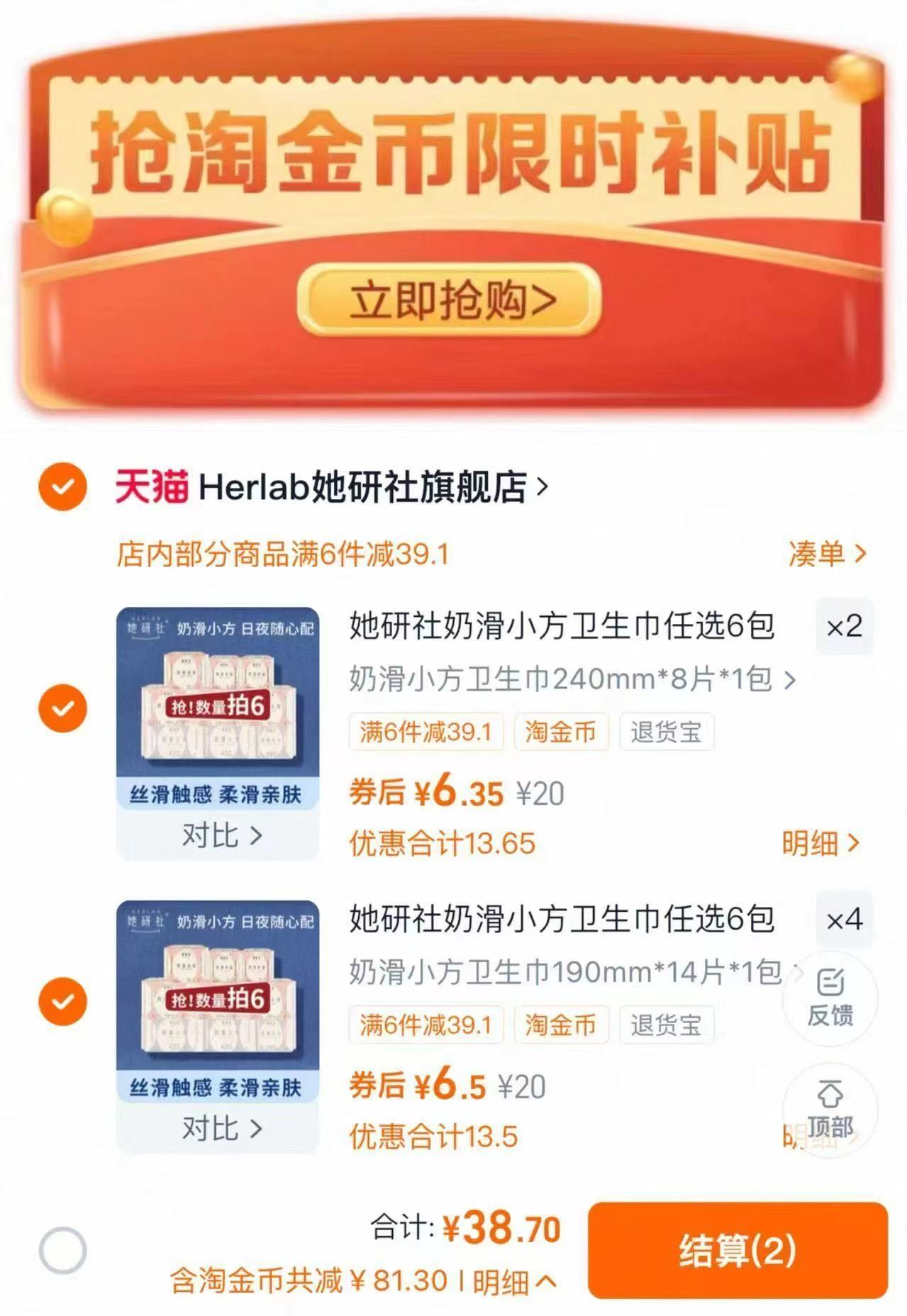Deselect the 190mm sanitary pad item checkbox
This screenshot has height=1316, width=907.
tap(63, 1000)
